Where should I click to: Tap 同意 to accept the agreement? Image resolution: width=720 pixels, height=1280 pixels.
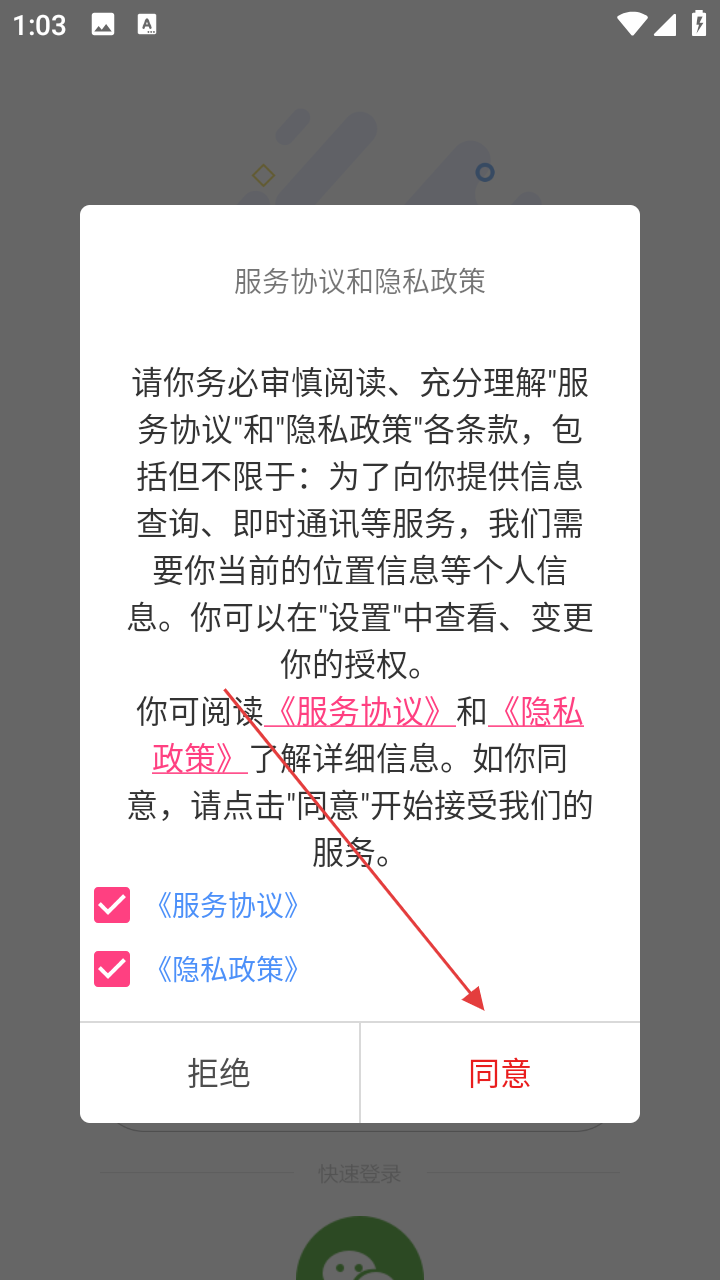tap(499, 1073)
